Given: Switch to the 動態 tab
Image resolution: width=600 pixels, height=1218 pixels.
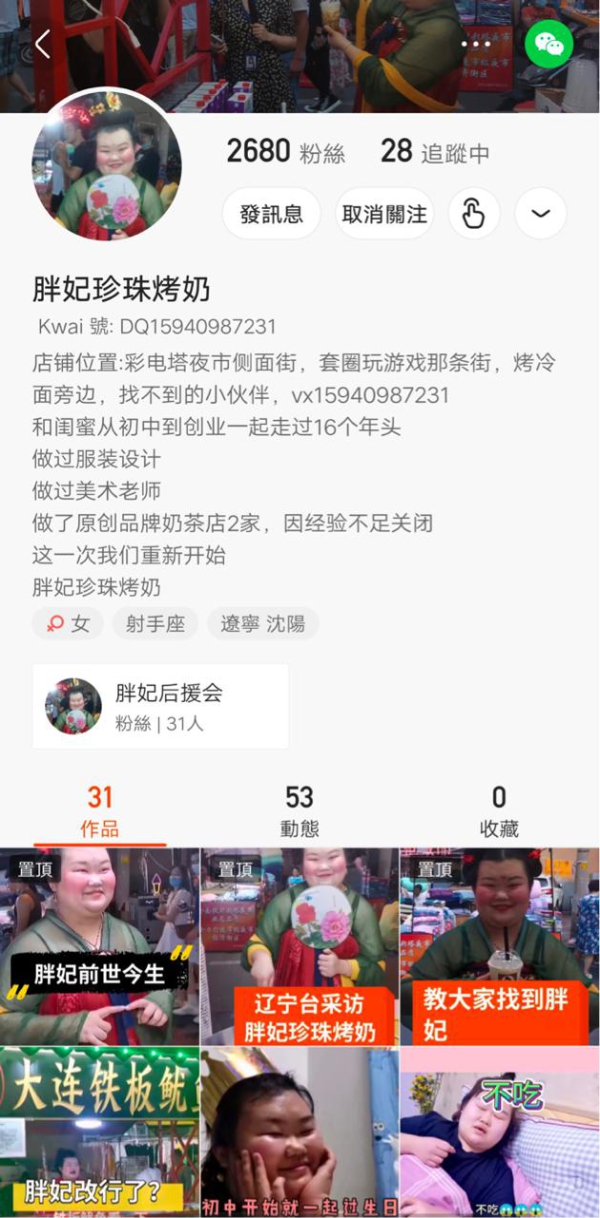Looking at the screenshot, I should (x=299, y=811).
